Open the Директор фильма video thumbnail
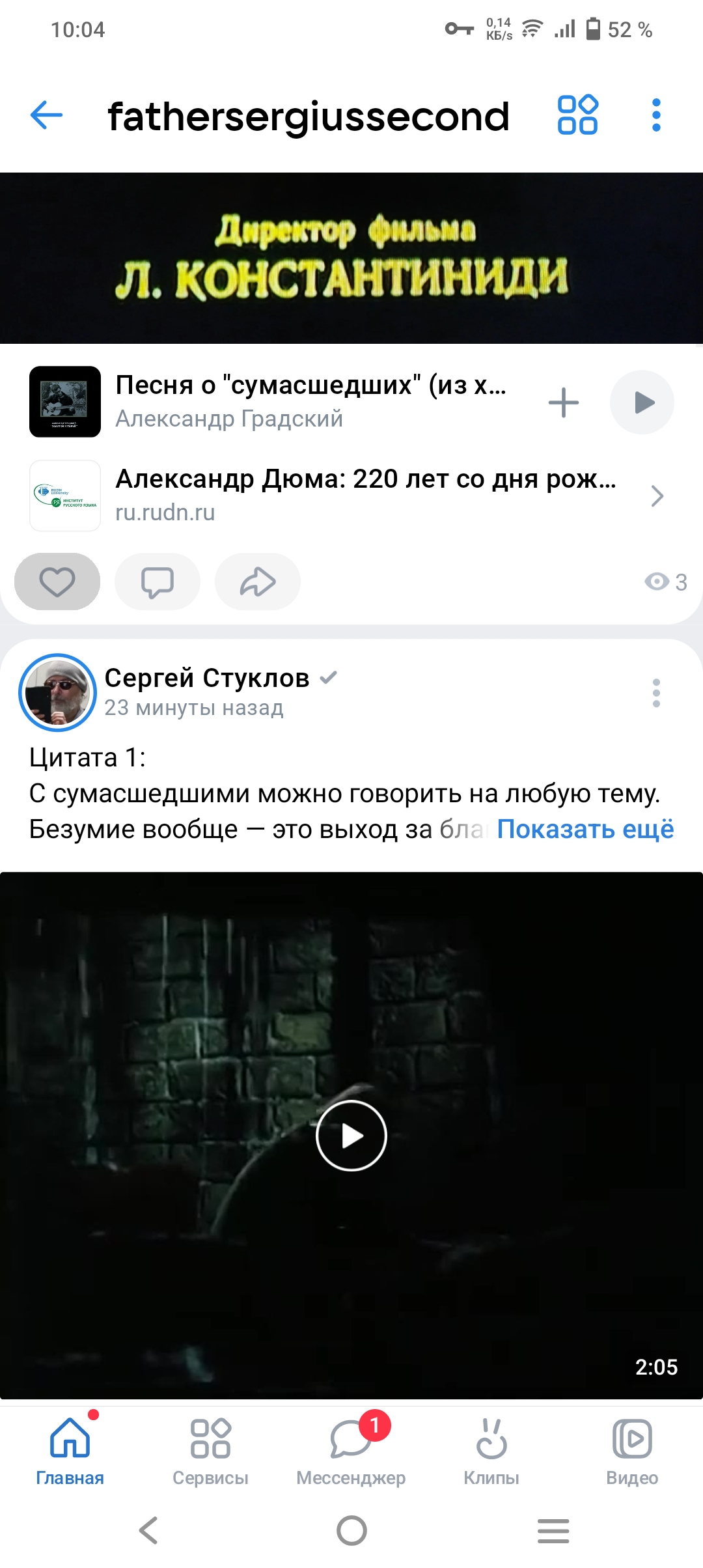The image size is (703, 1568). pyautogui.click(x=351, y=259)
